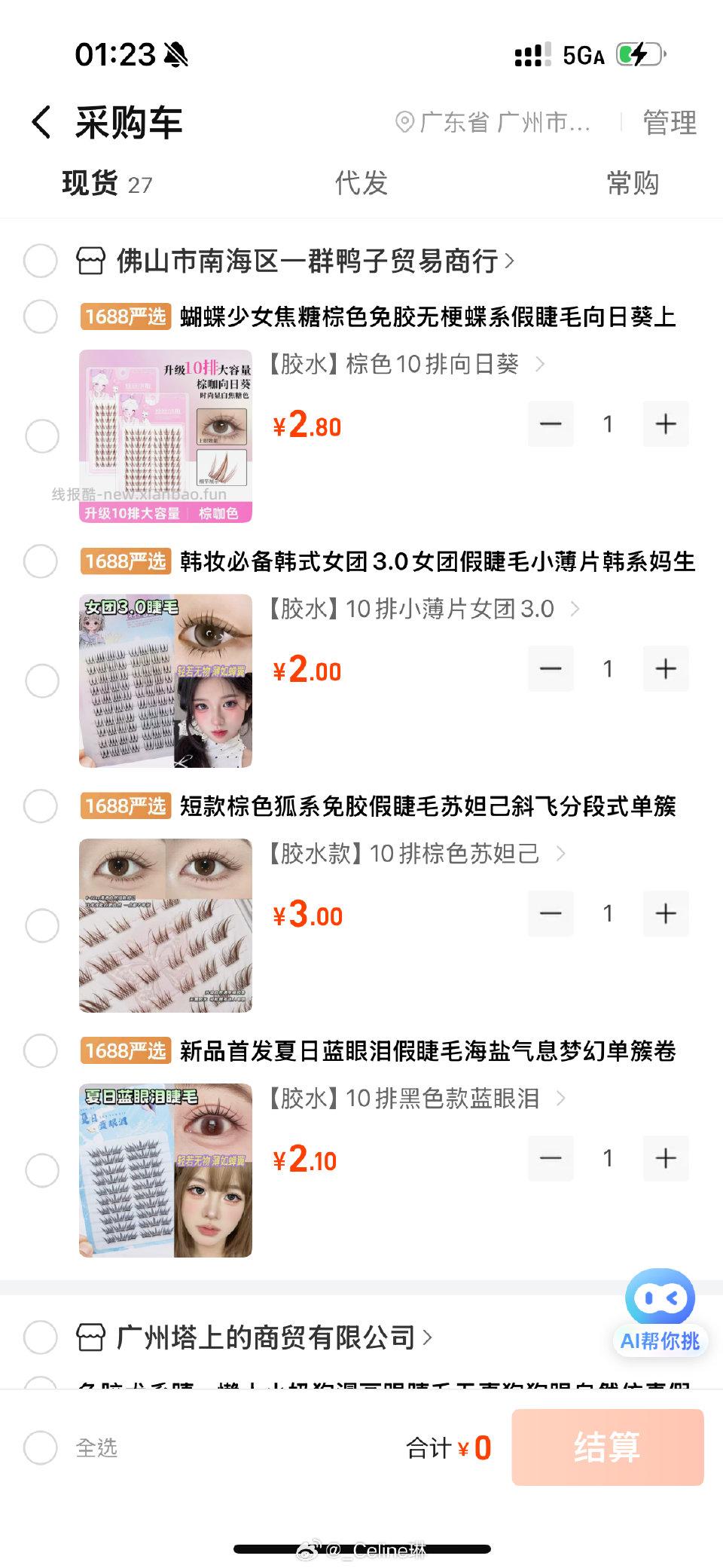Tap the location pin icon near 广东省
Image resolution: width=723 pixels, height=1568 pixels.
pos(404,122)
